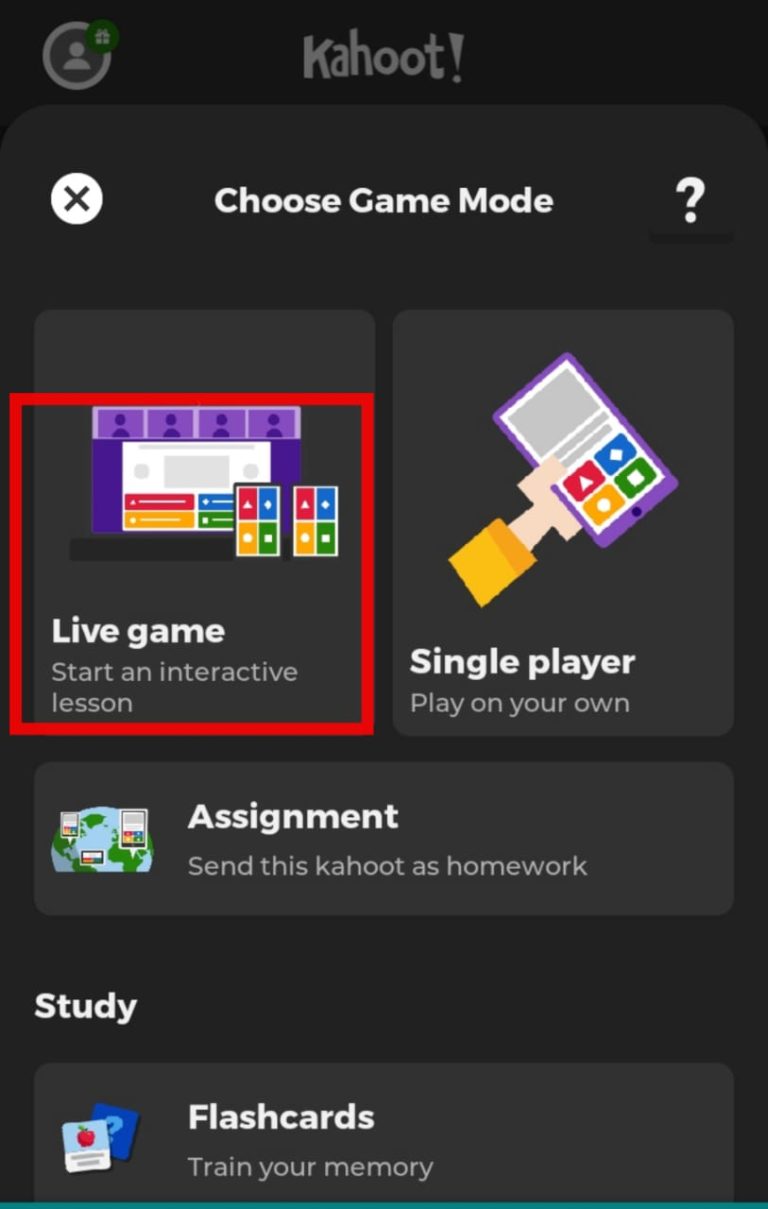Select the Assignment globe icon
Viewport: 768px width, 1209px height.
tap(101, 838)
